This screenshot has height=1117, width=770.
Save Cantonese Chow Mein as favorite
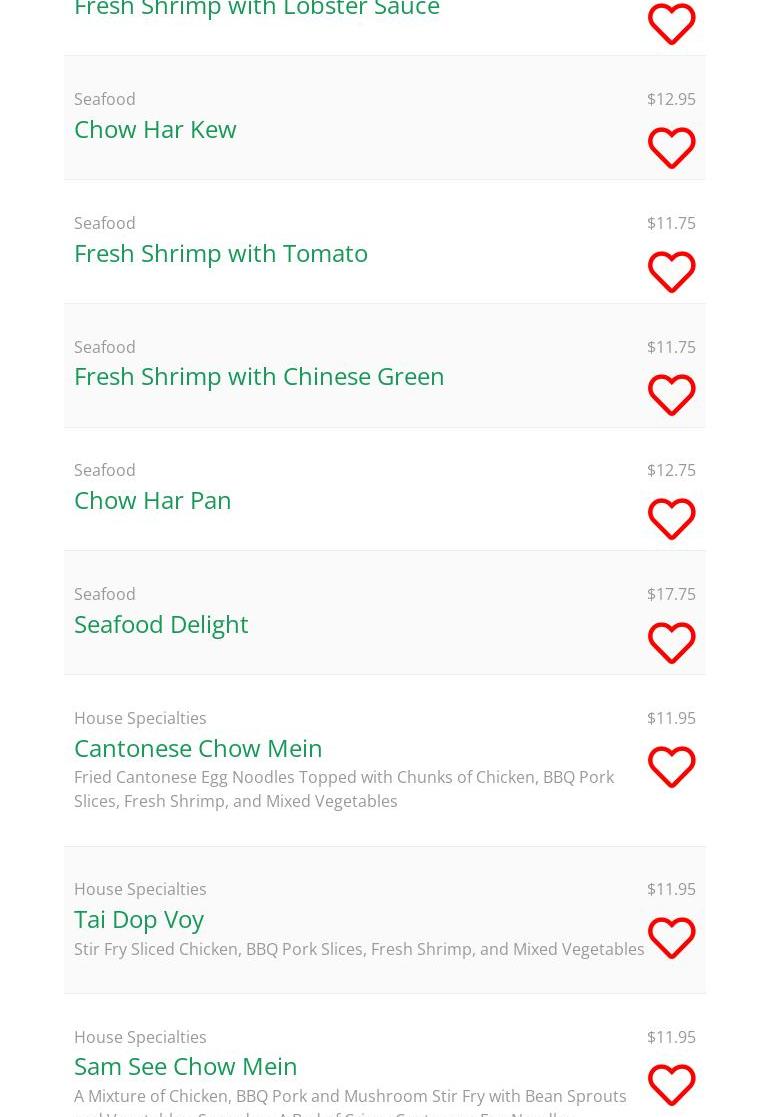pyautogui.click(x=671, y=767)
